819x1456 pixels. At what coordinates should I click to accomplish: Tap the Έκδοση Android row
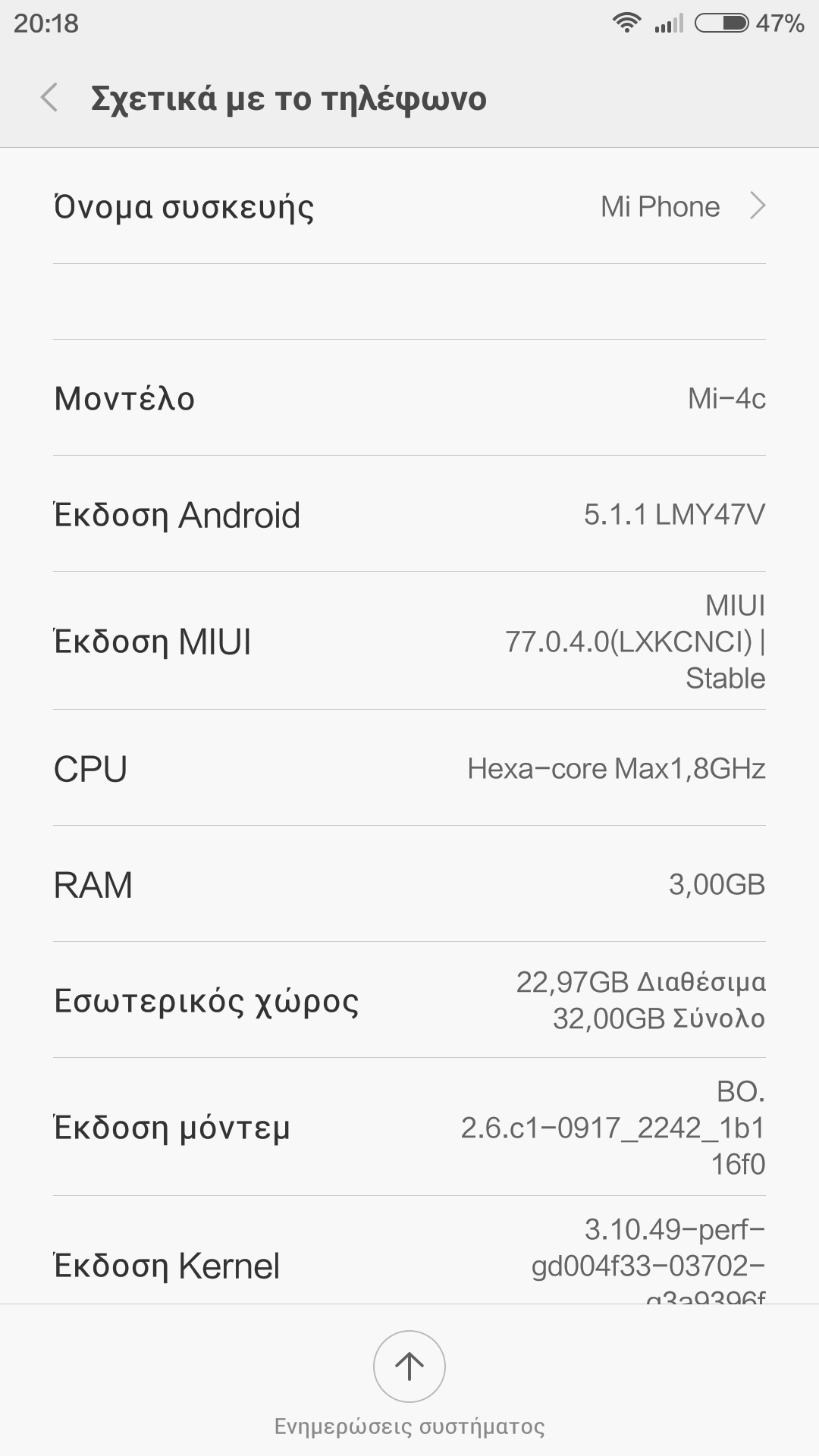[x=409, y=514]
